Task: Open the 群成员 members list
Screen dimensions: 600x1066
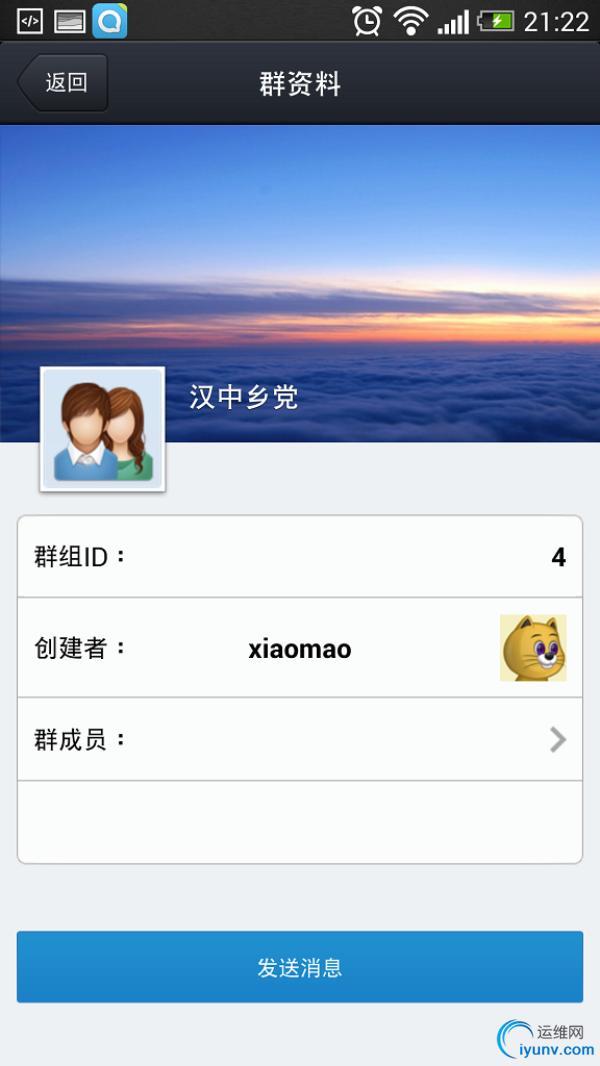Action: (300, 740)
